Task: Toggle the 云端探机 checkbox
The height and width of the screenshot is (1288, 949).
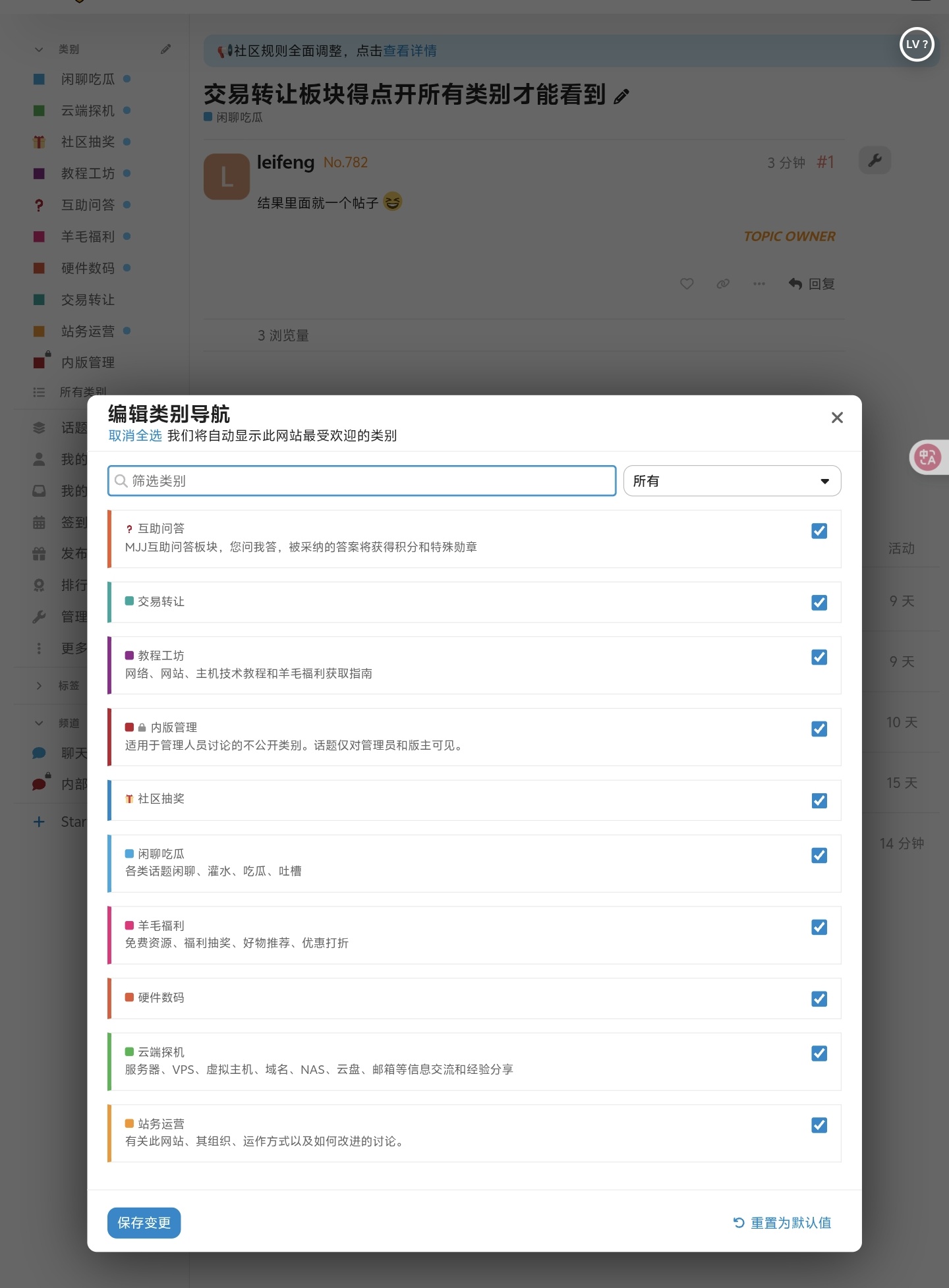Action: 819,1054
